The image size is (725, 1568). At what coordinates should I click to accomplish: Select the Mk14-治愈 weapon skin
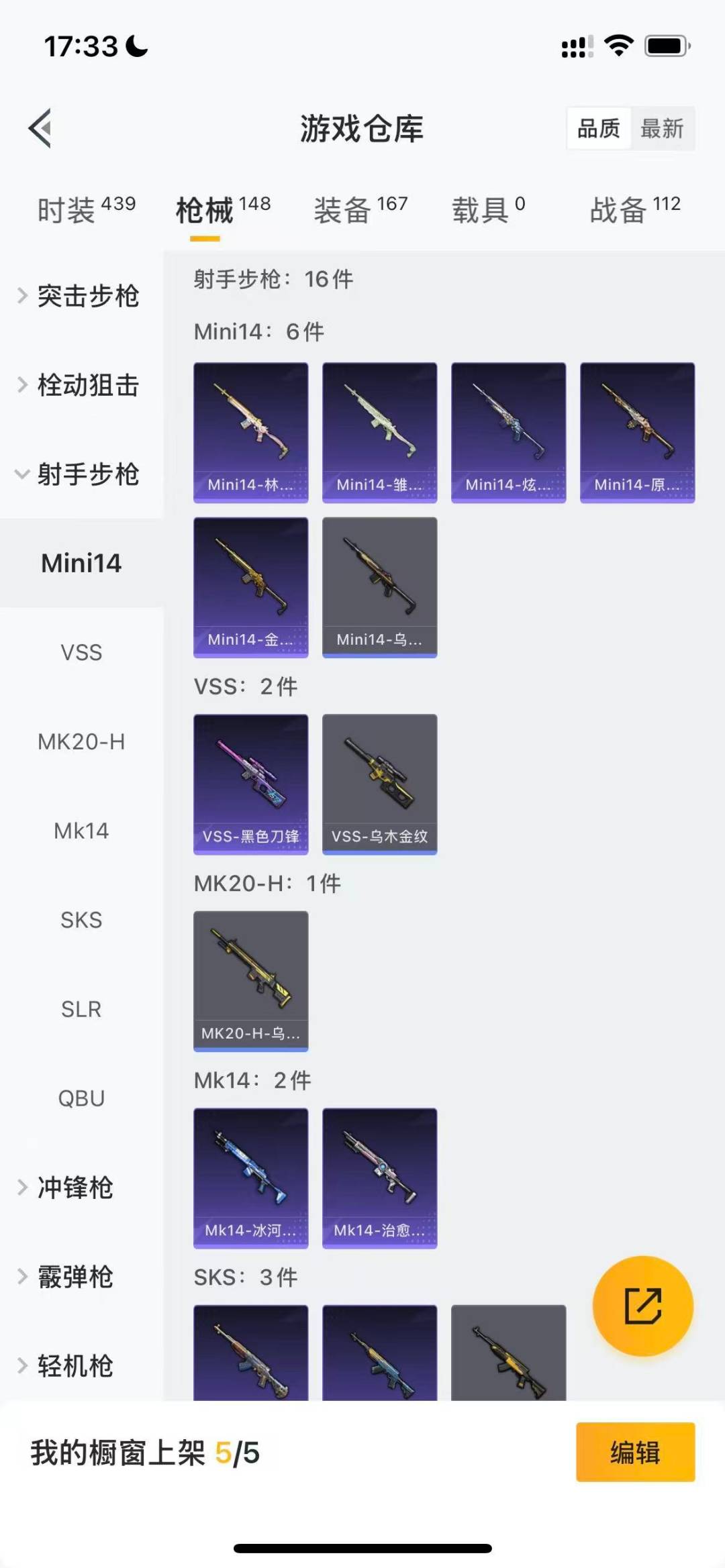tap(379, 1178)
